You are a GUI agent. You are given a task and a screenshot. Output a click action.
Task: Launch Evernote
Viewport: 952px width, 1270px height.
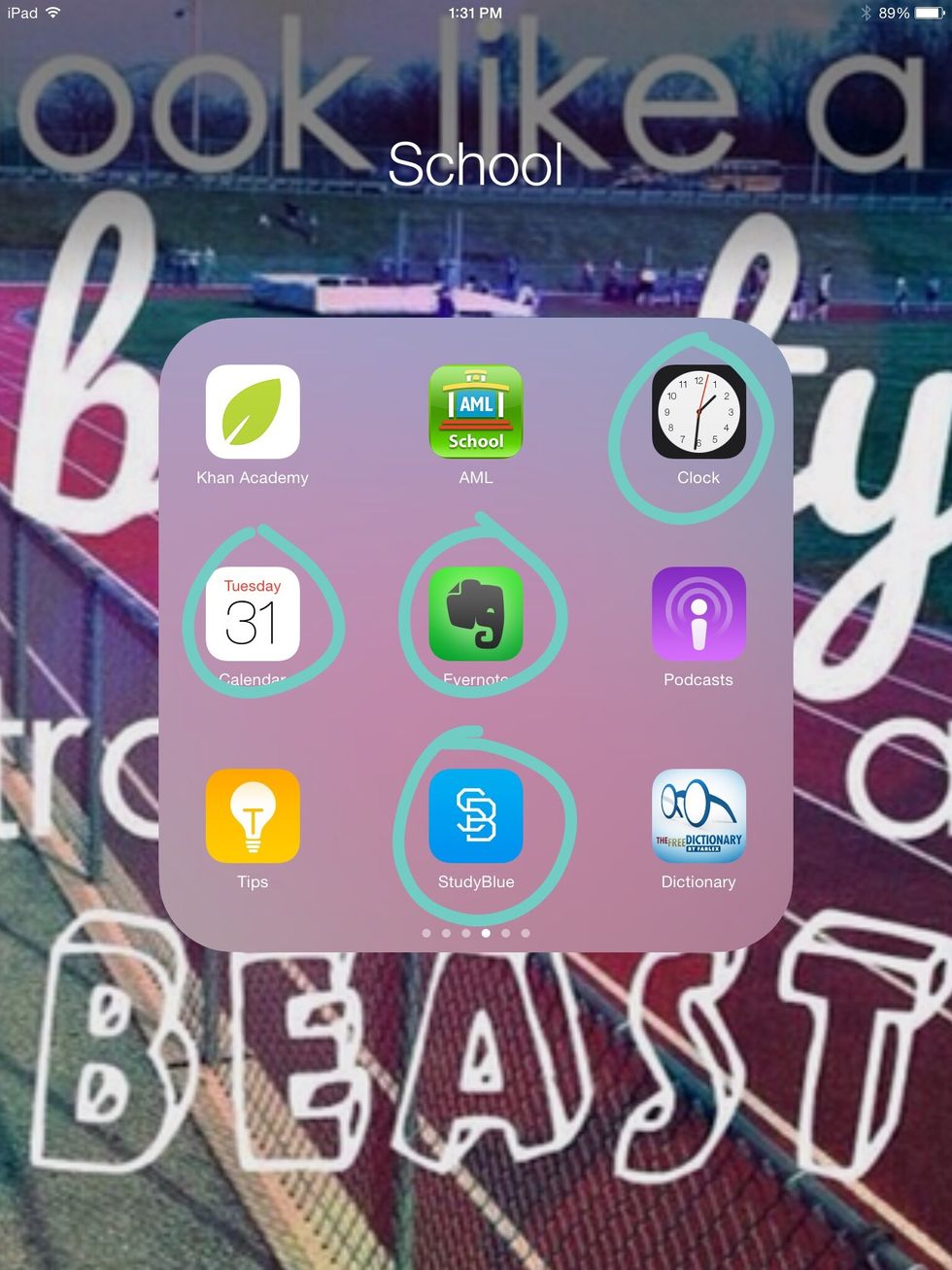coord(476,614)
